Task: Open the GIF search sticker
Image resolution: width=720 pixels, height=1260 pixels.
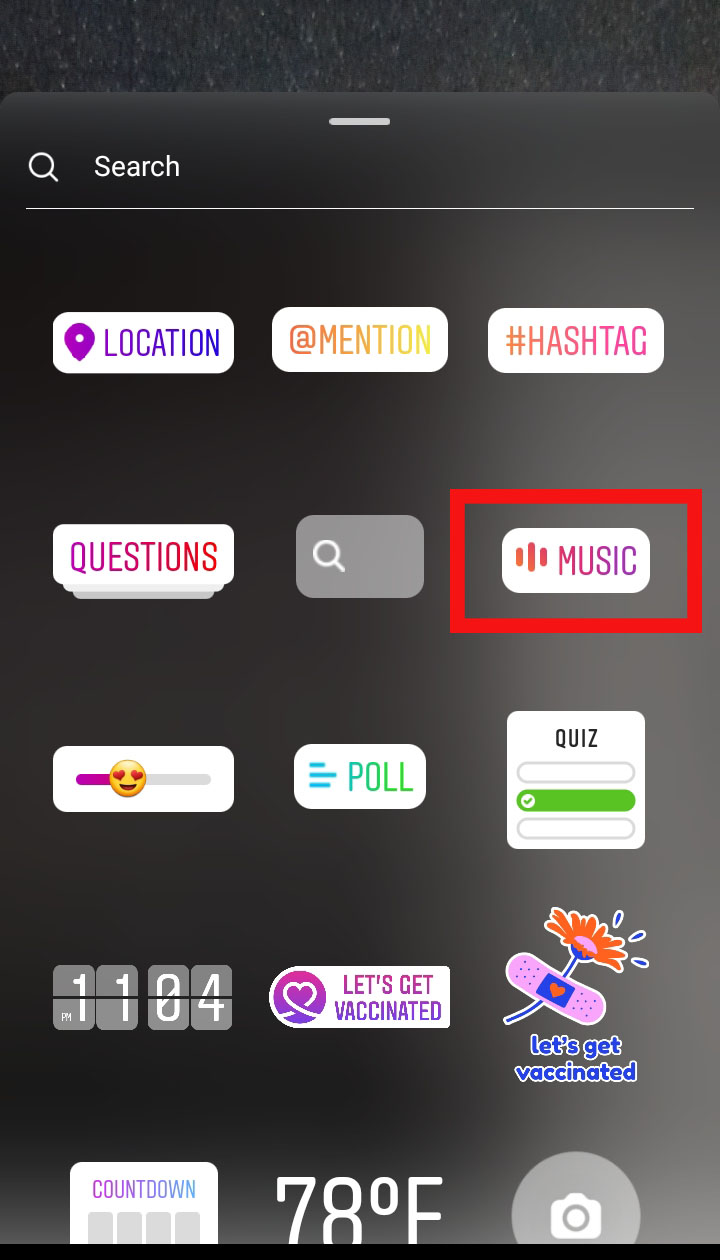Action: pos(359,556)
